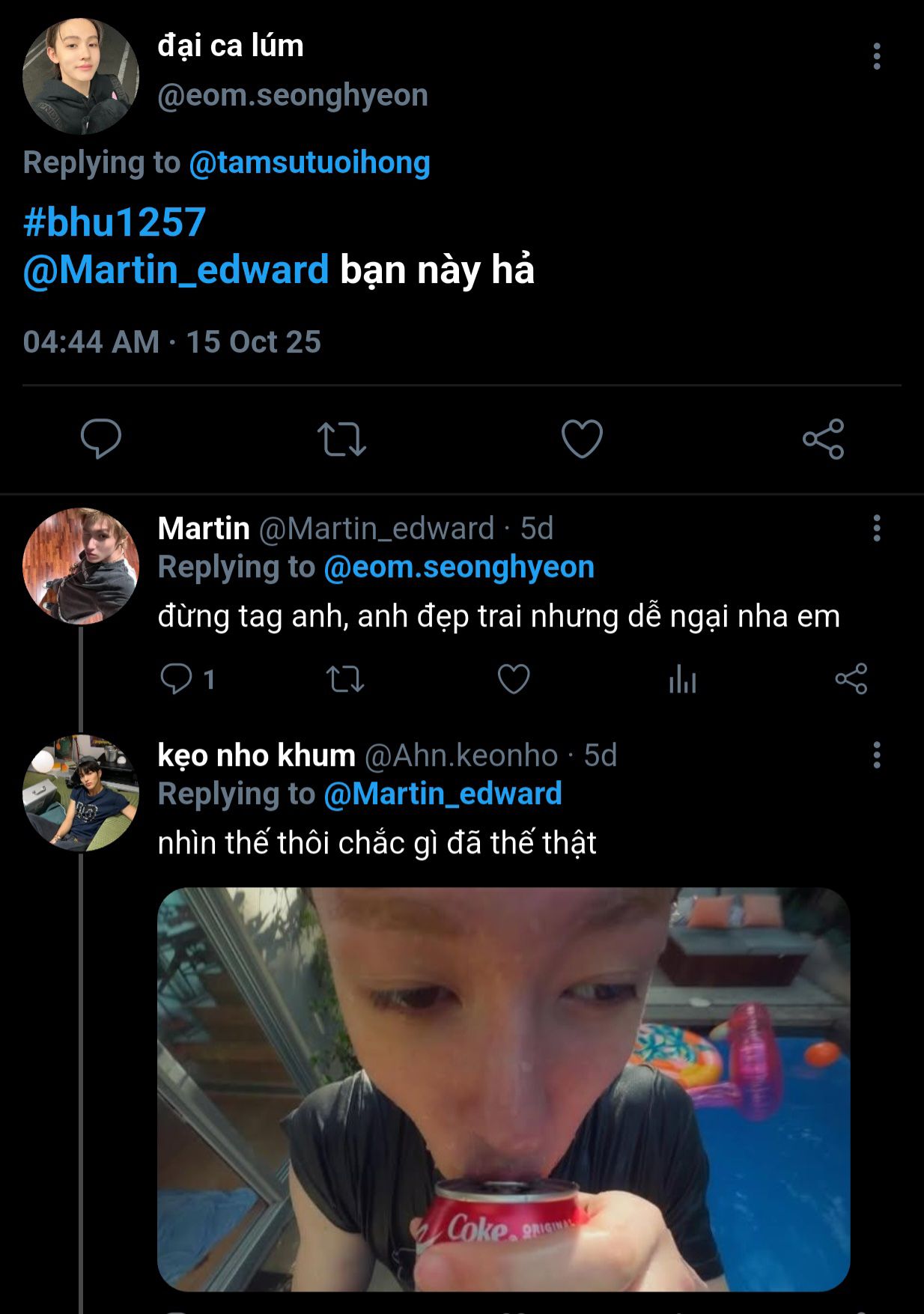Reply to đại ca lúm's tweet
This screenshot has height=1314, width=924.
point(101,439)
